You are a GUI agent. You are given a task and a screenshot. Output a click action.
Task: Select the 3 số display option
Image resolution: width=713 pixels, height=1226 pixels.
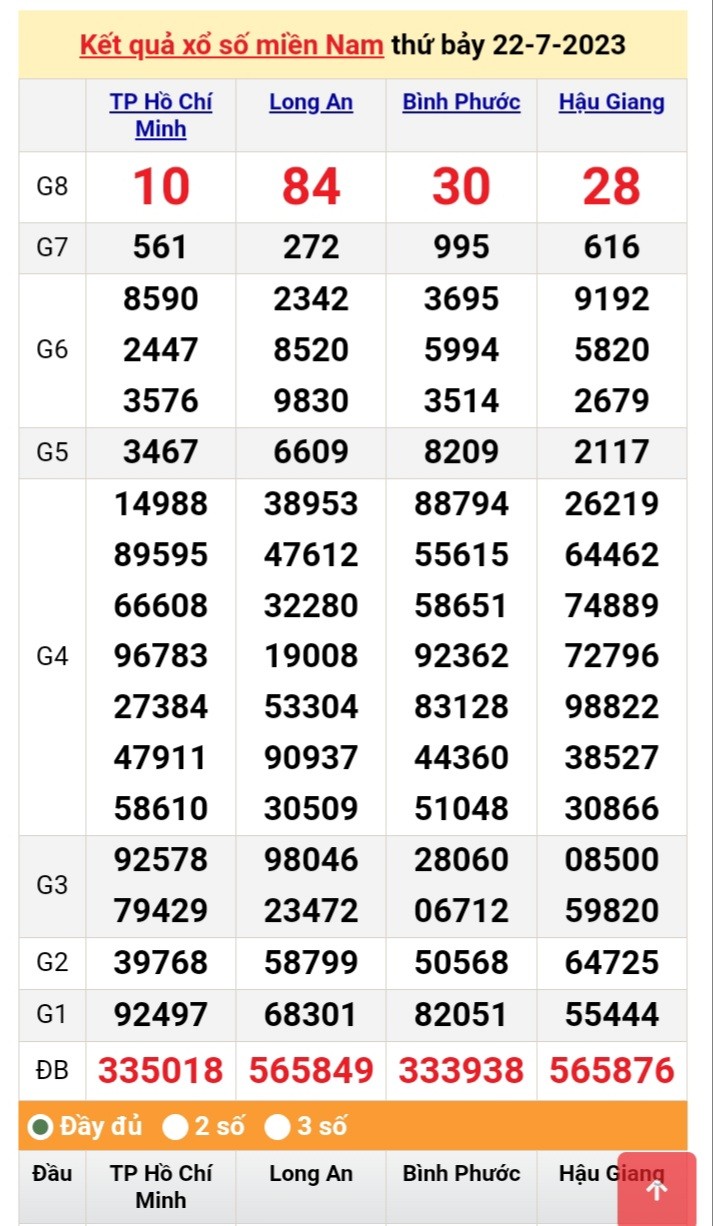pos(278,1127)
